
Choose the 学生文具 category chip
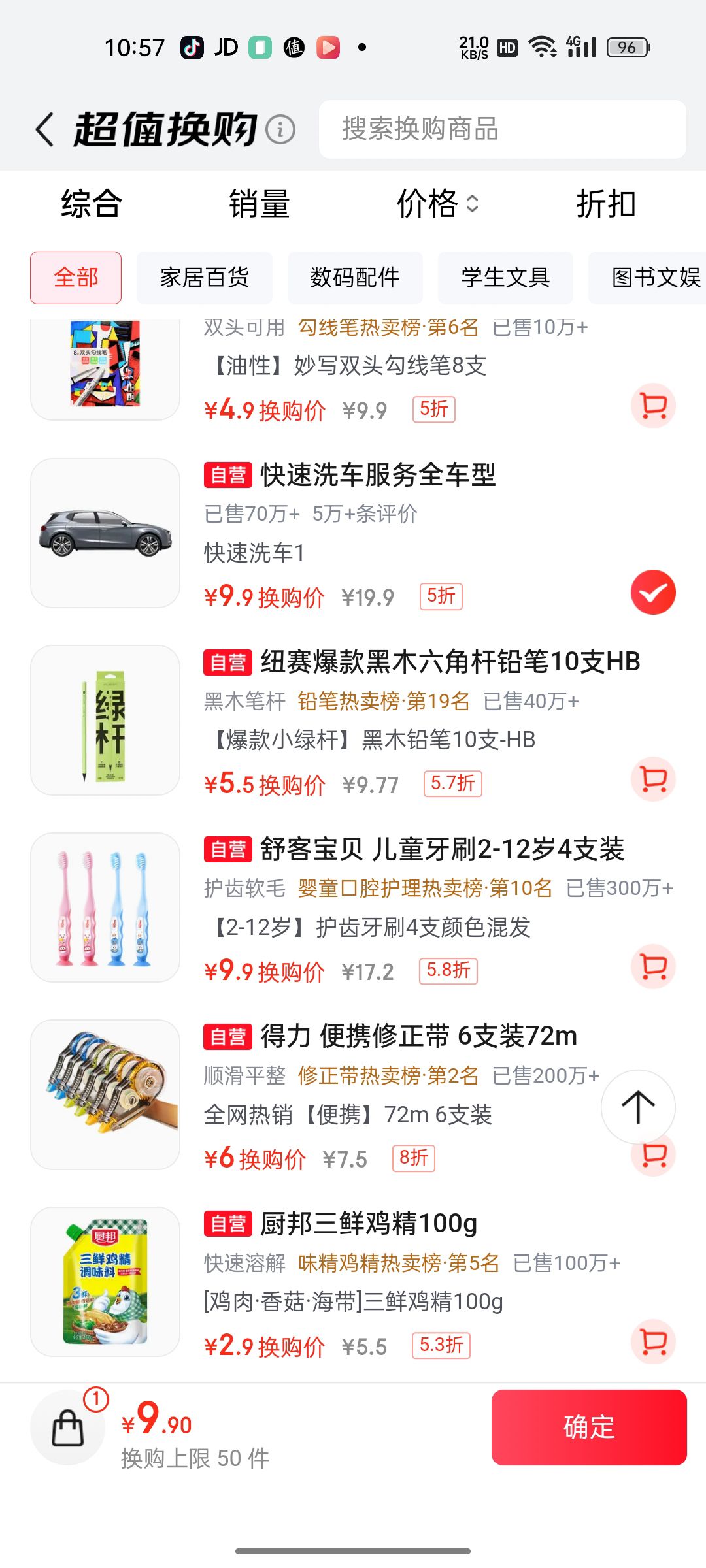coord(505,278)
